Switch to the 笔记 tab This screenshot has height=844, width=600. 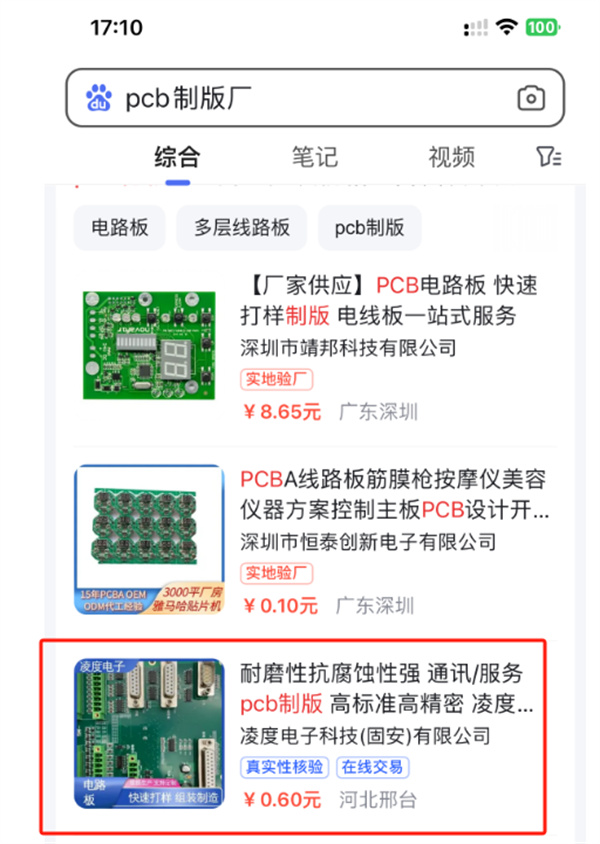[314, 157]
